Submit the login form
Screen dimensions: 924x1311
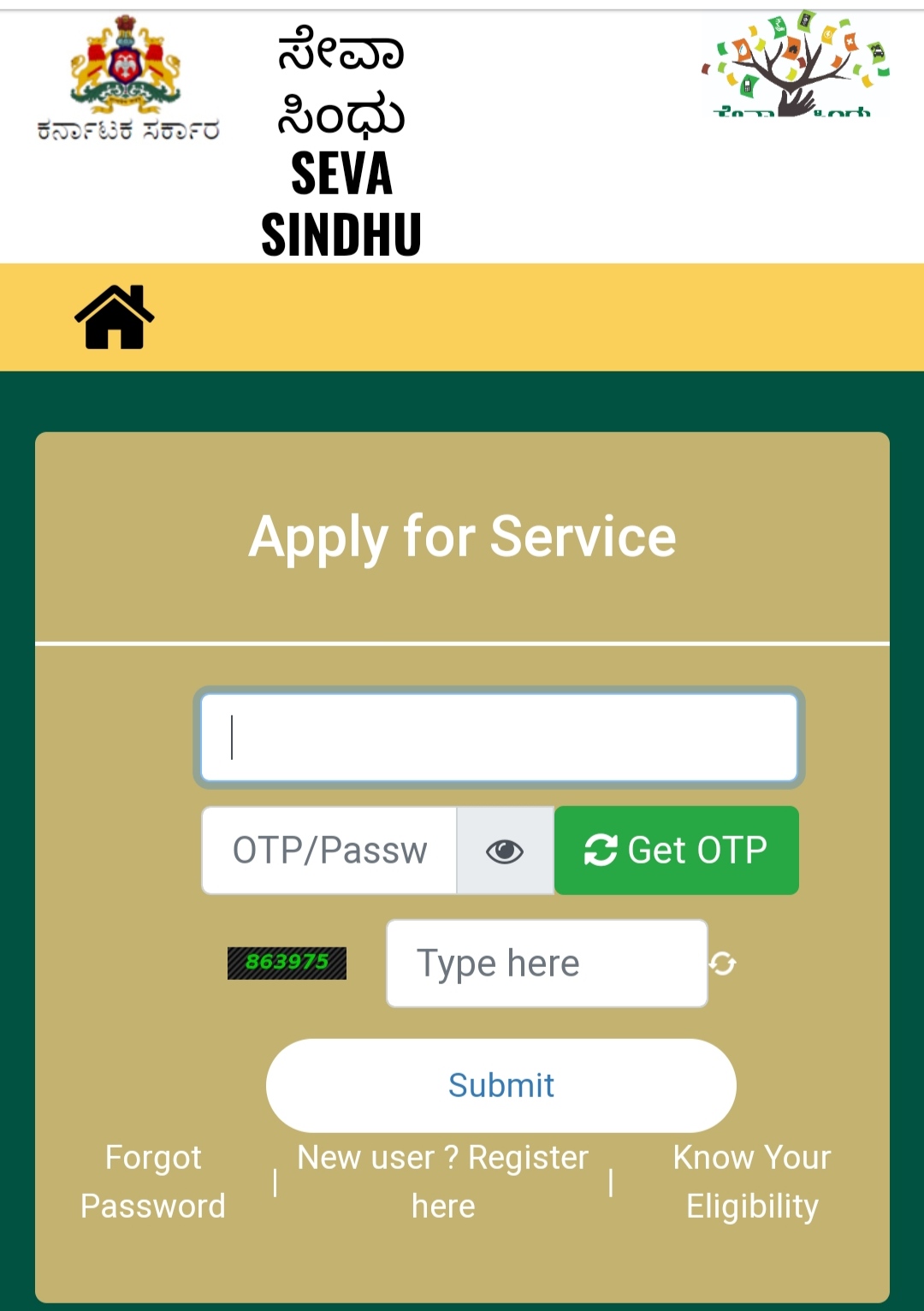(x=501, y=1085)
